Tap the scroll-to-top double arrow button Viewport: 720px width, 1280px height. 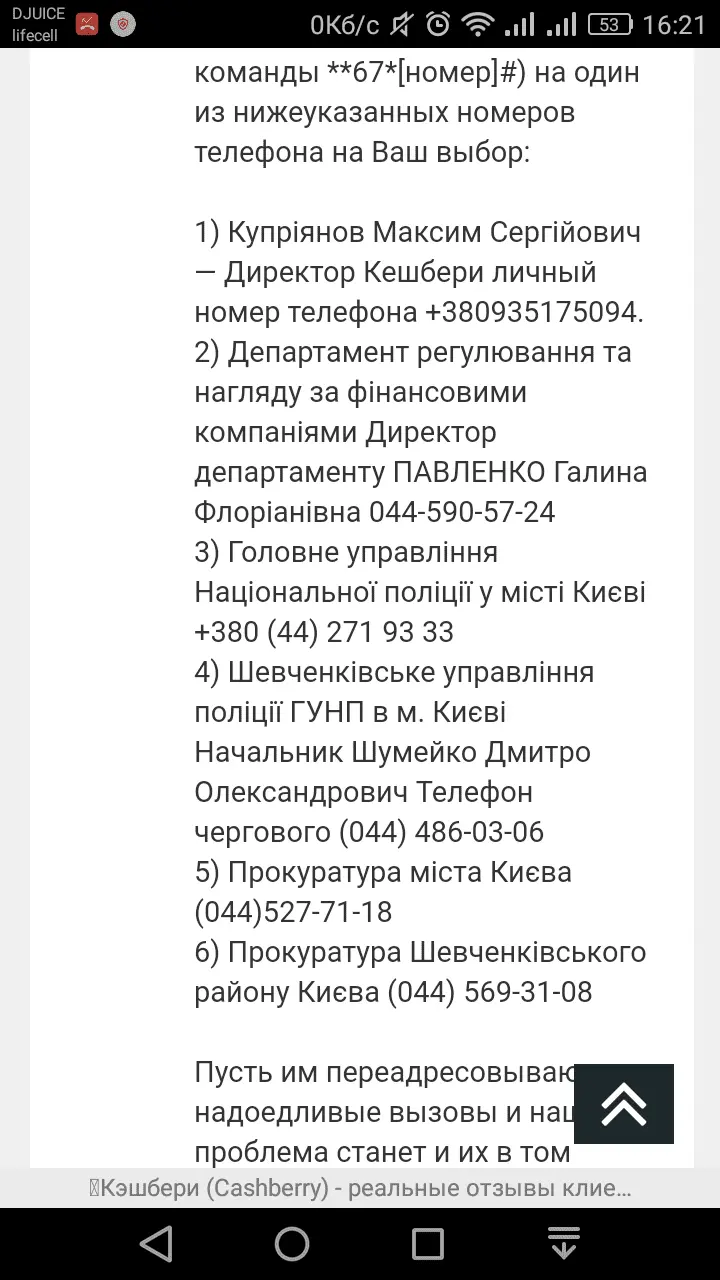pyautogui.click(x=623, y=1103)
